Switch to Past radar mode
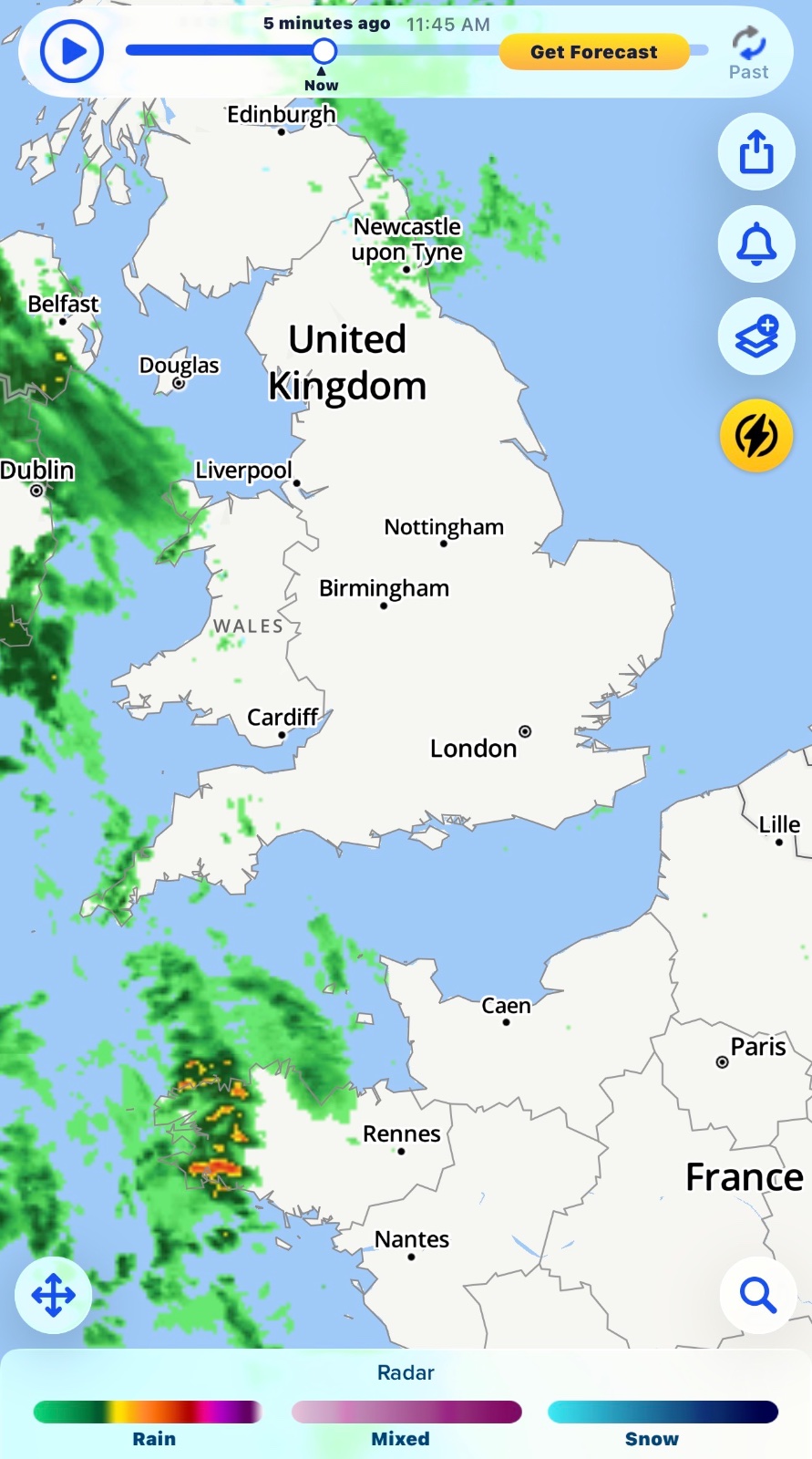Image resolution: width=812 pixels, height=1459 pixels. click(x=748, y=53)
